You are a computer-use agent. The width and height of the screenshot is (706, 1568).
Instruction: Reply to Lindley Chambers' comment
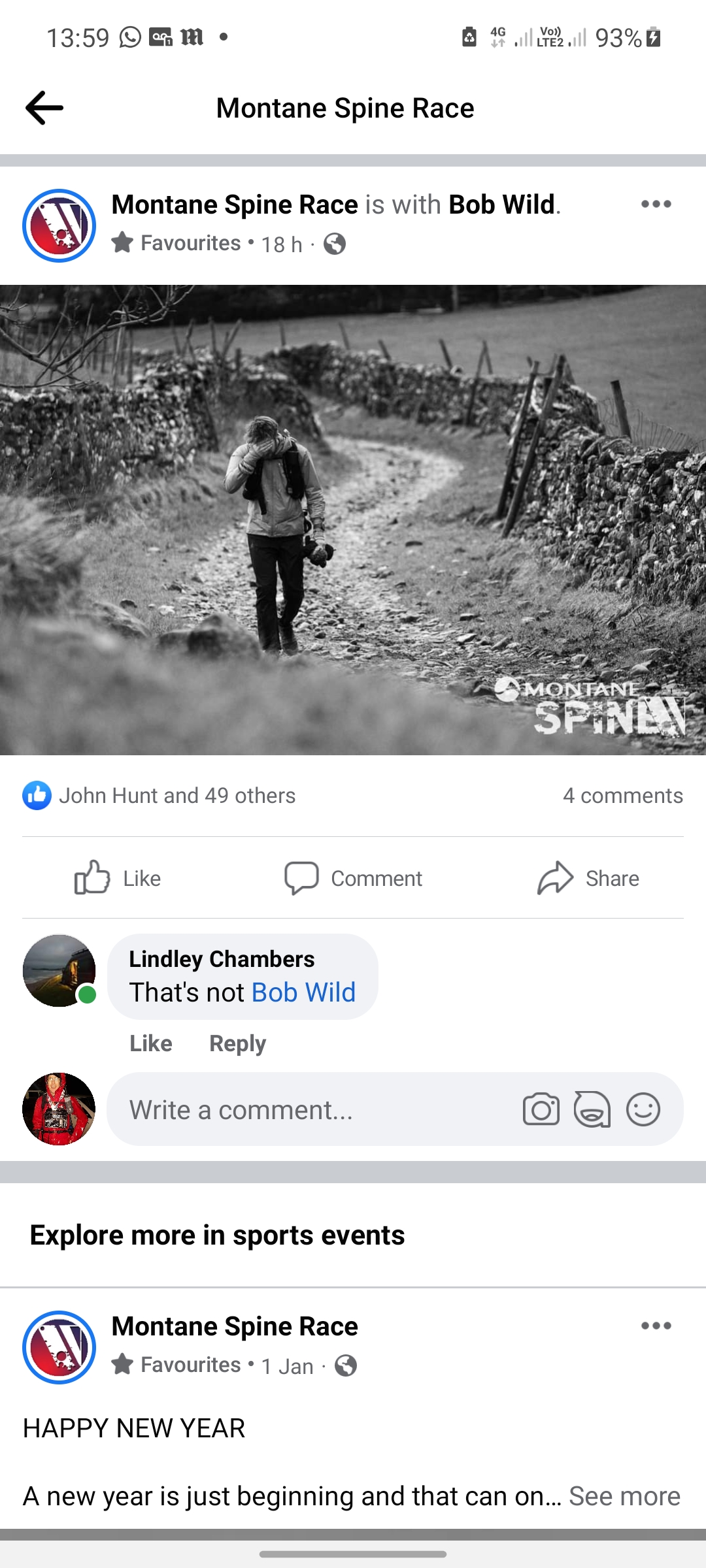[x=237, y=1043]
